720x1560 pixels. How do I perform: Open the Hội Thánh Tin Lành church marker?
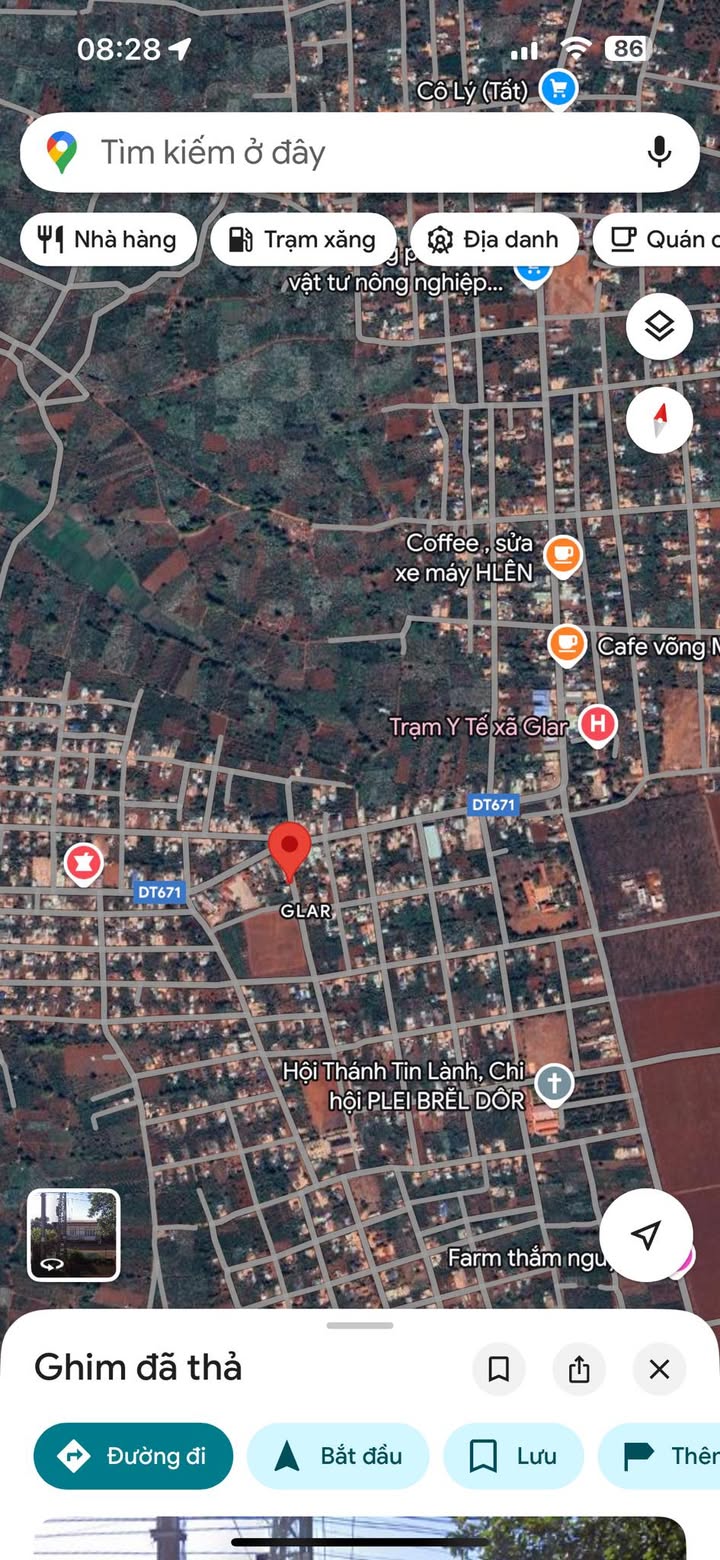(x=553, y=1083)
